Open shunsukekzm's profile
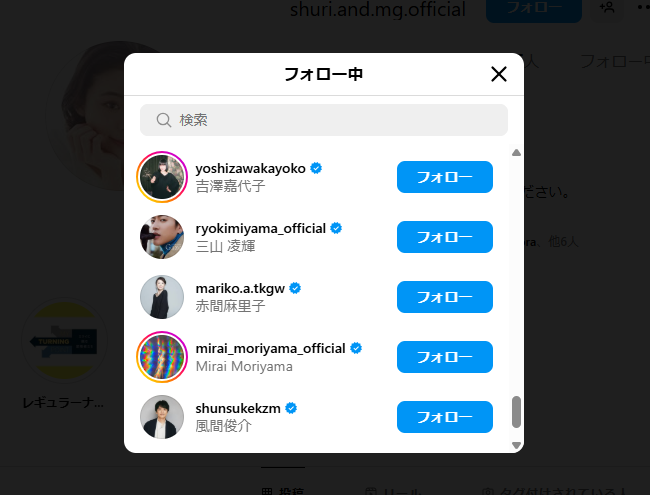 click(238, 408)
